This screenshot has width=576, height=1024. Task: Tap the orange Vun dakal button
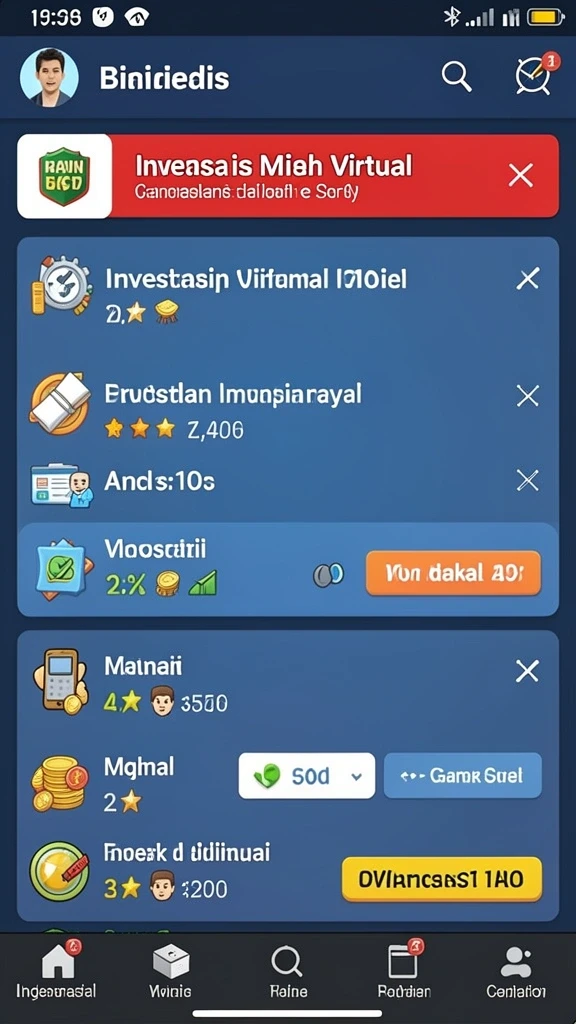tap(453, 573)
